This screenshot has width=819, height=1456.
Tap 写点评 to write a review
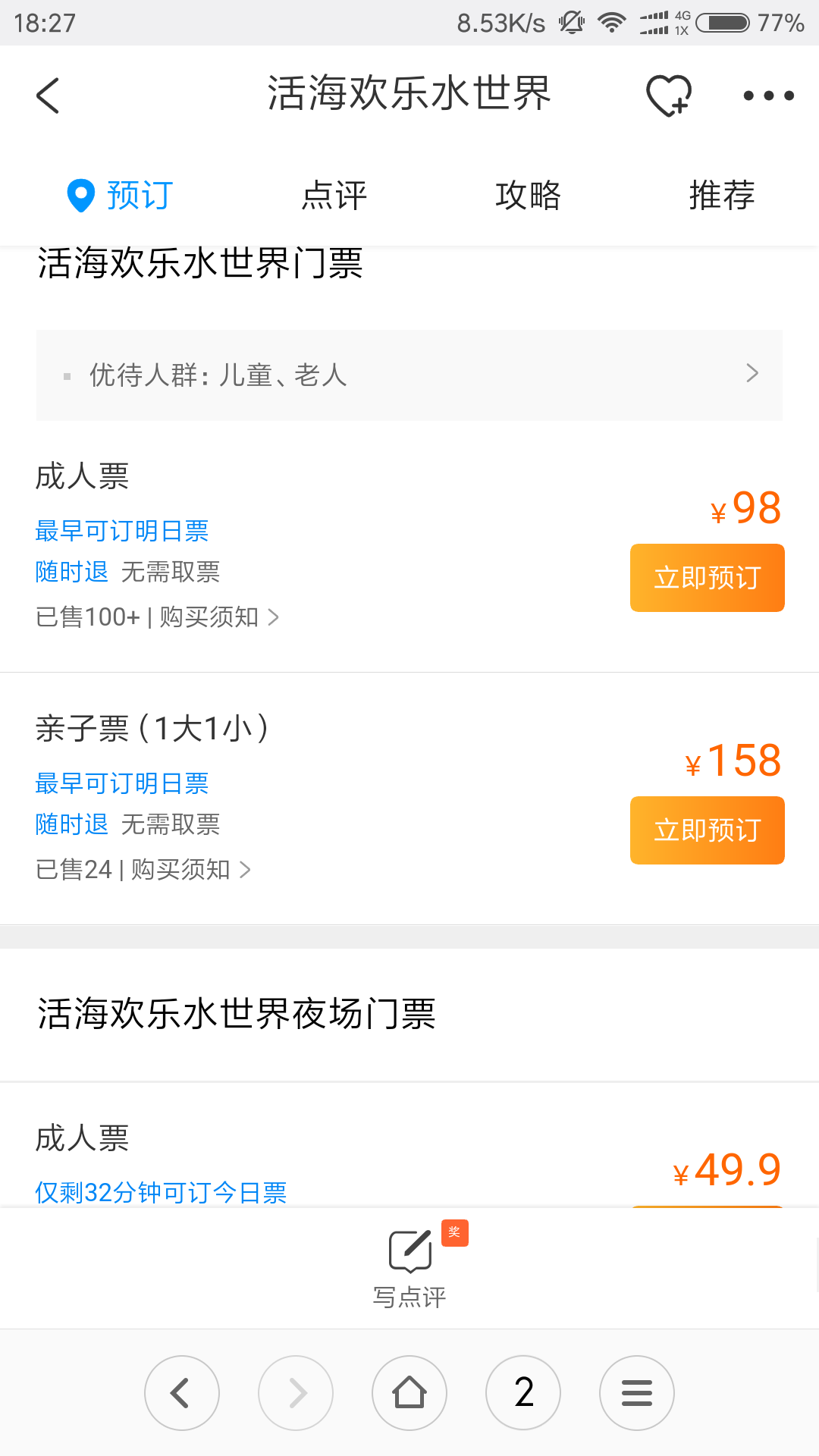coord(409,1268)
